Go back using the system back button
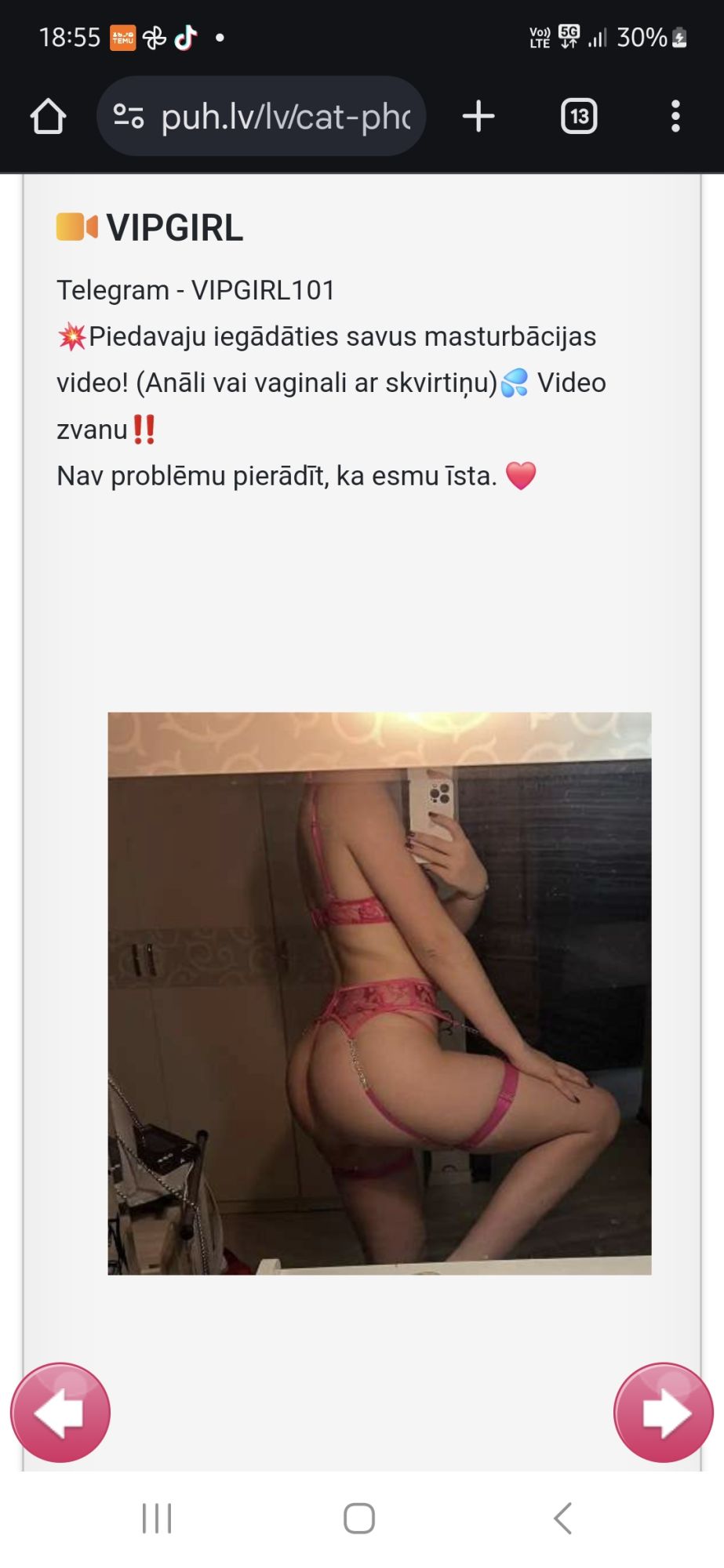Viewport: 724px width, 1568px height. click(x=562, y=1519)
